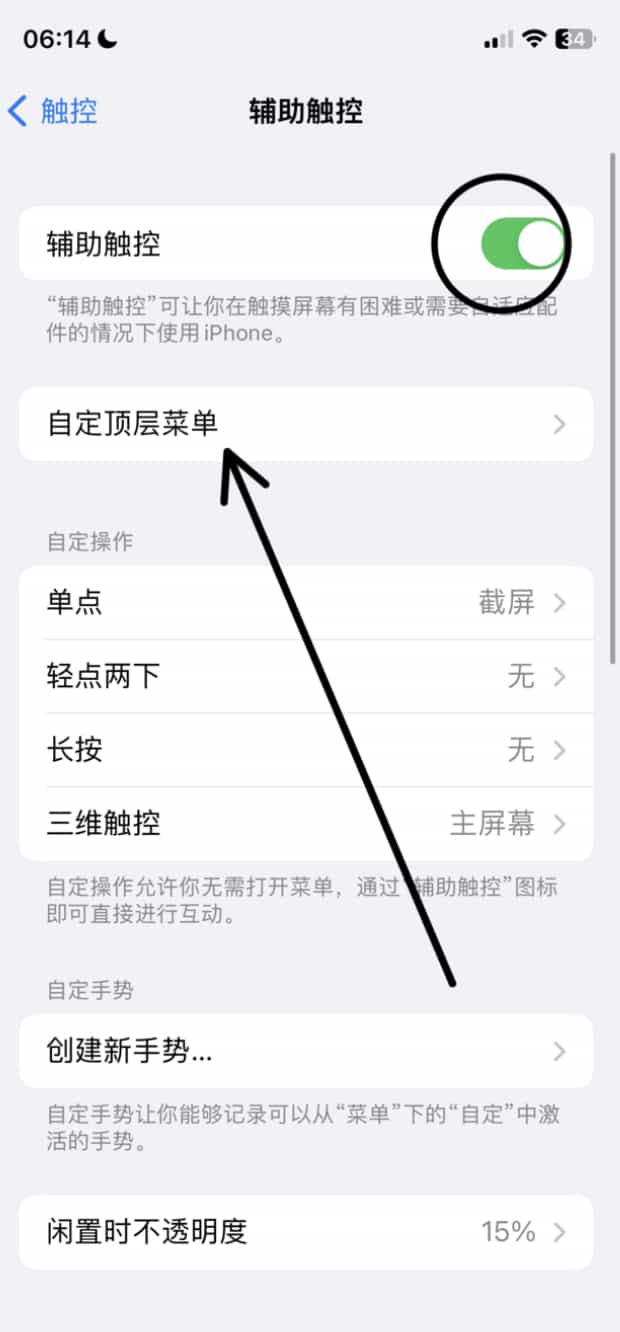Screen dimensions: 620x1332
Task: Open the 长按 action setting
Action: pos(306,750)
